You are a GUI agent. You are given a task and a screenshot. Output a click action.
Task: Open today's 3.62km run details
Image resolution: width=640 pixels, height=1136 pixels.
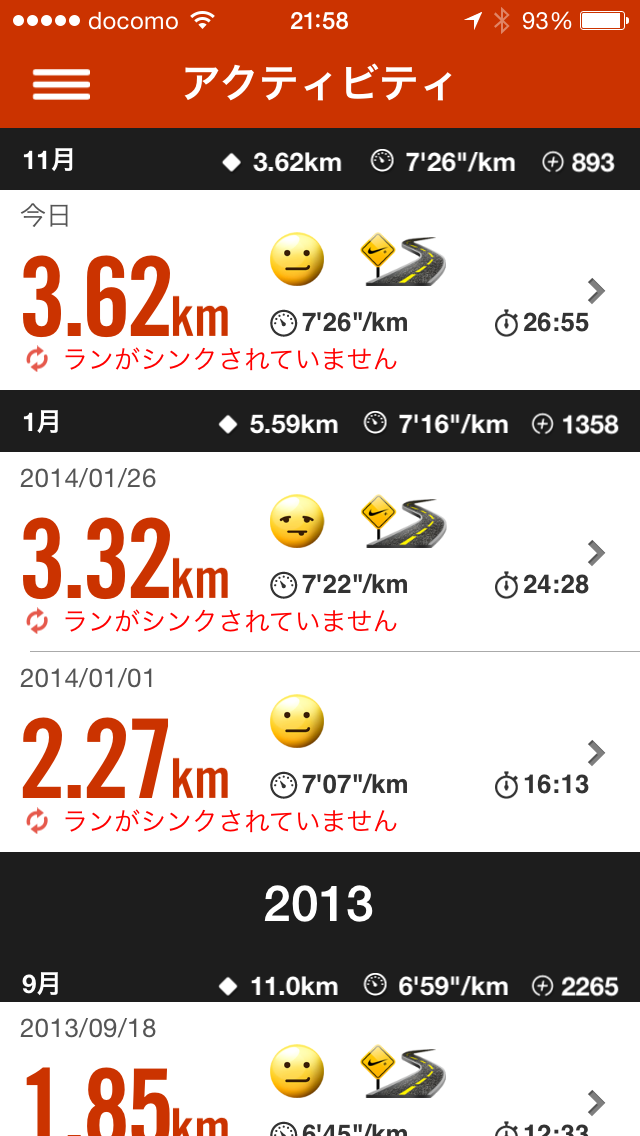pyautogui.click(x=320, y=290)
